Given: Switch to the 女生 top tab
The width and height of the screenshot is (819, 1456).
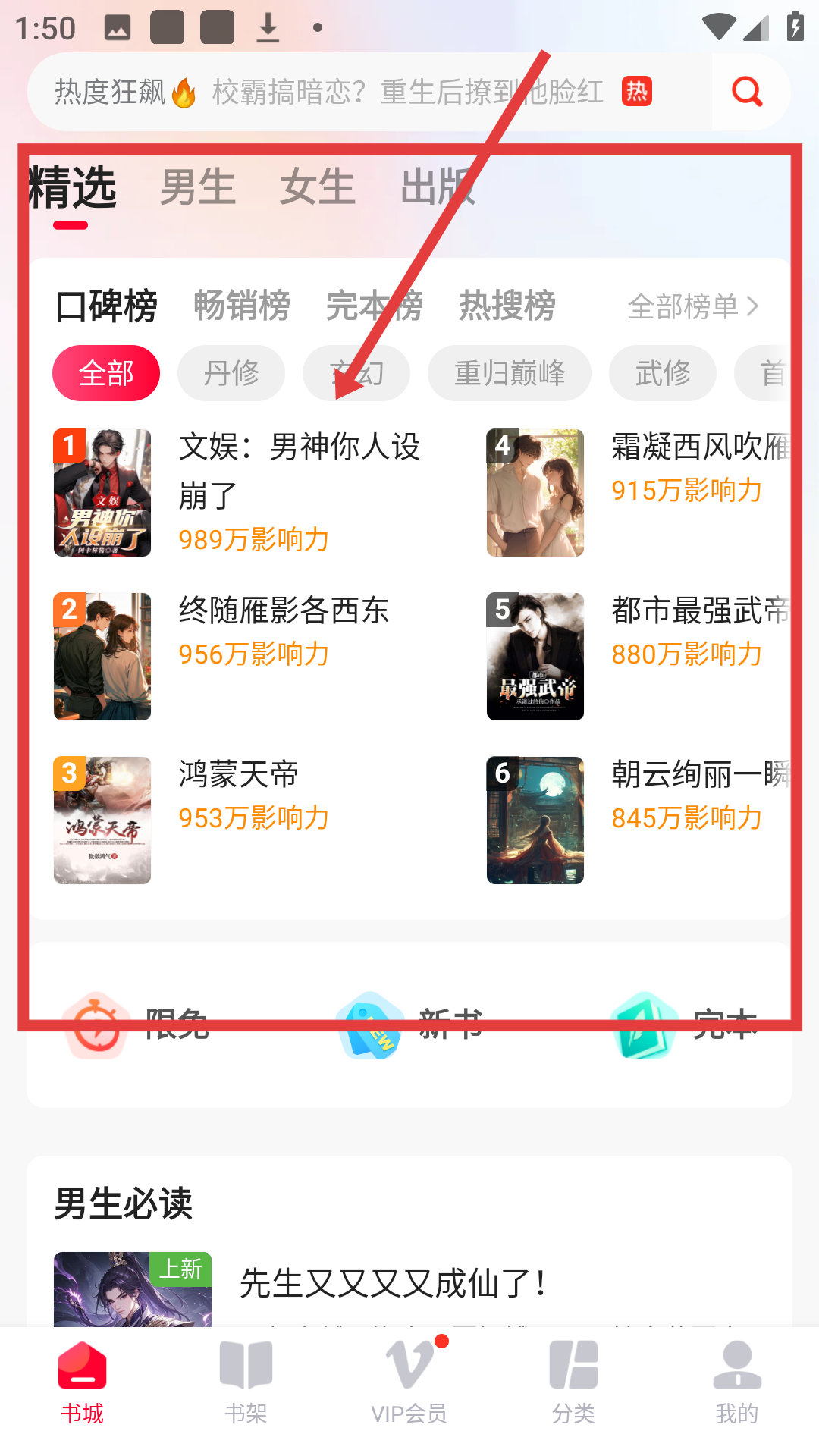Looking at the screenshot, I should tap(318, 187).
